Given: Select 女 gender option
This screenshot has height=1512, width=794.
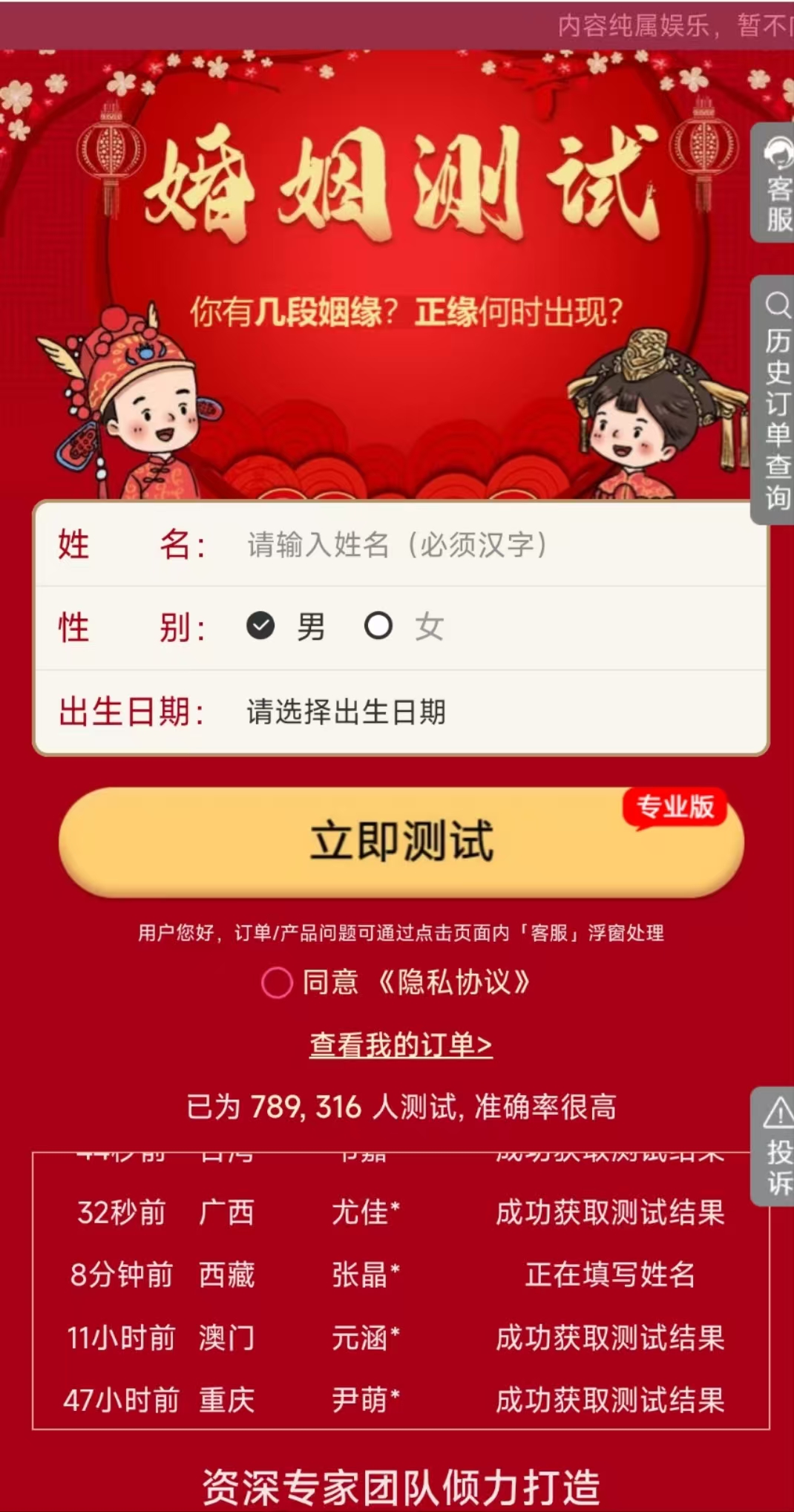Looking at the screenshot, I should pyautogui.click(x=404, y=627).
